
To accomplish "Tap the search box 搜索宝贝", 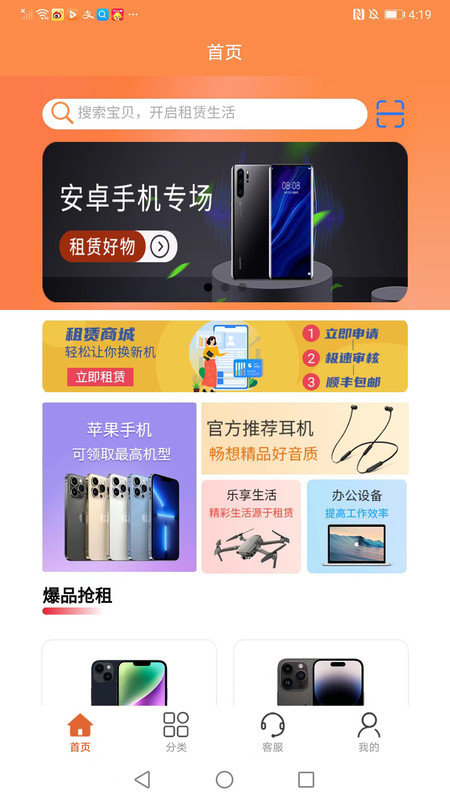I will 205,113.
